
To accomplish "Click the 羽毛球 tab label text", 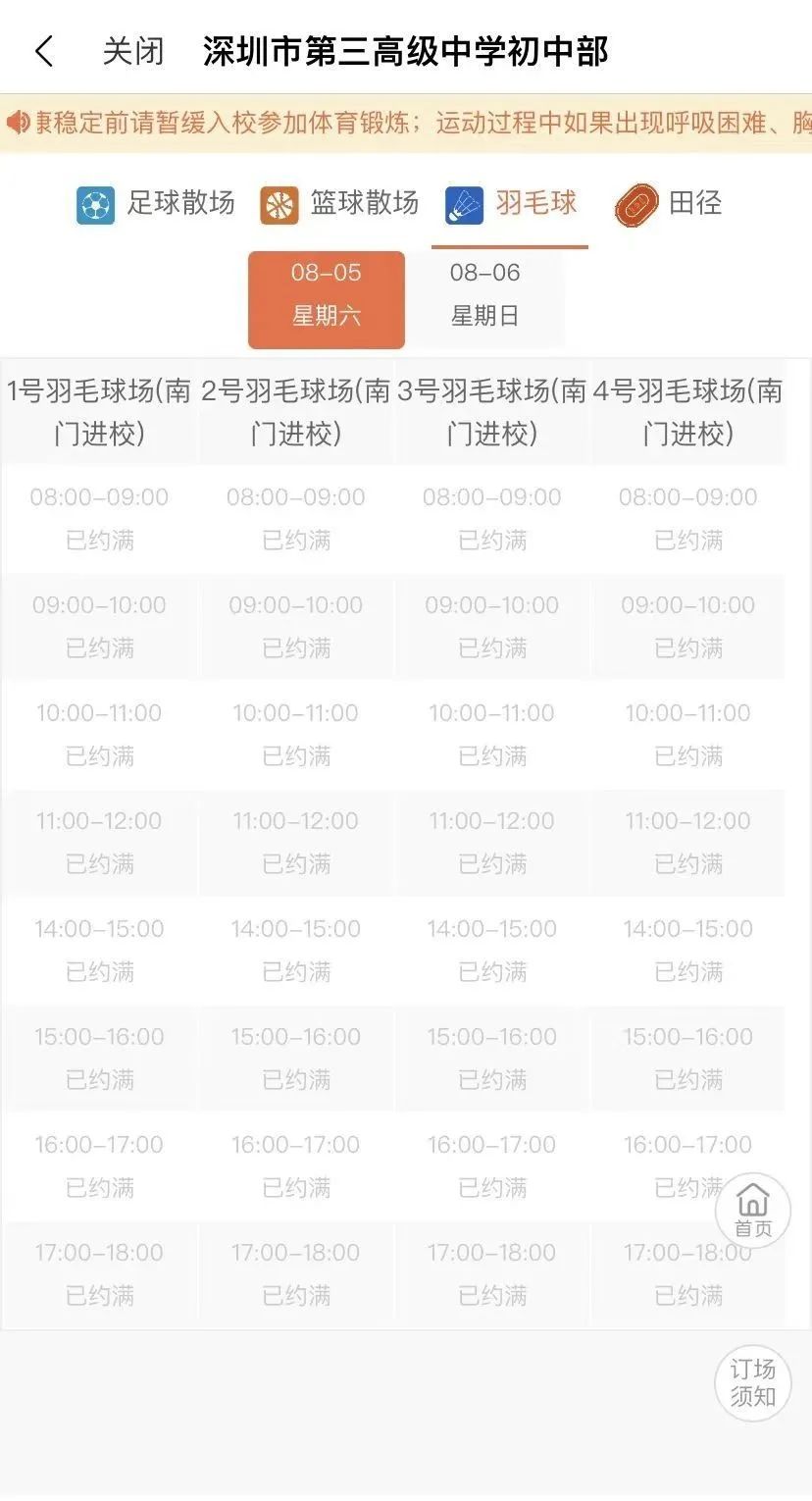I will click(x=536, y=205).
